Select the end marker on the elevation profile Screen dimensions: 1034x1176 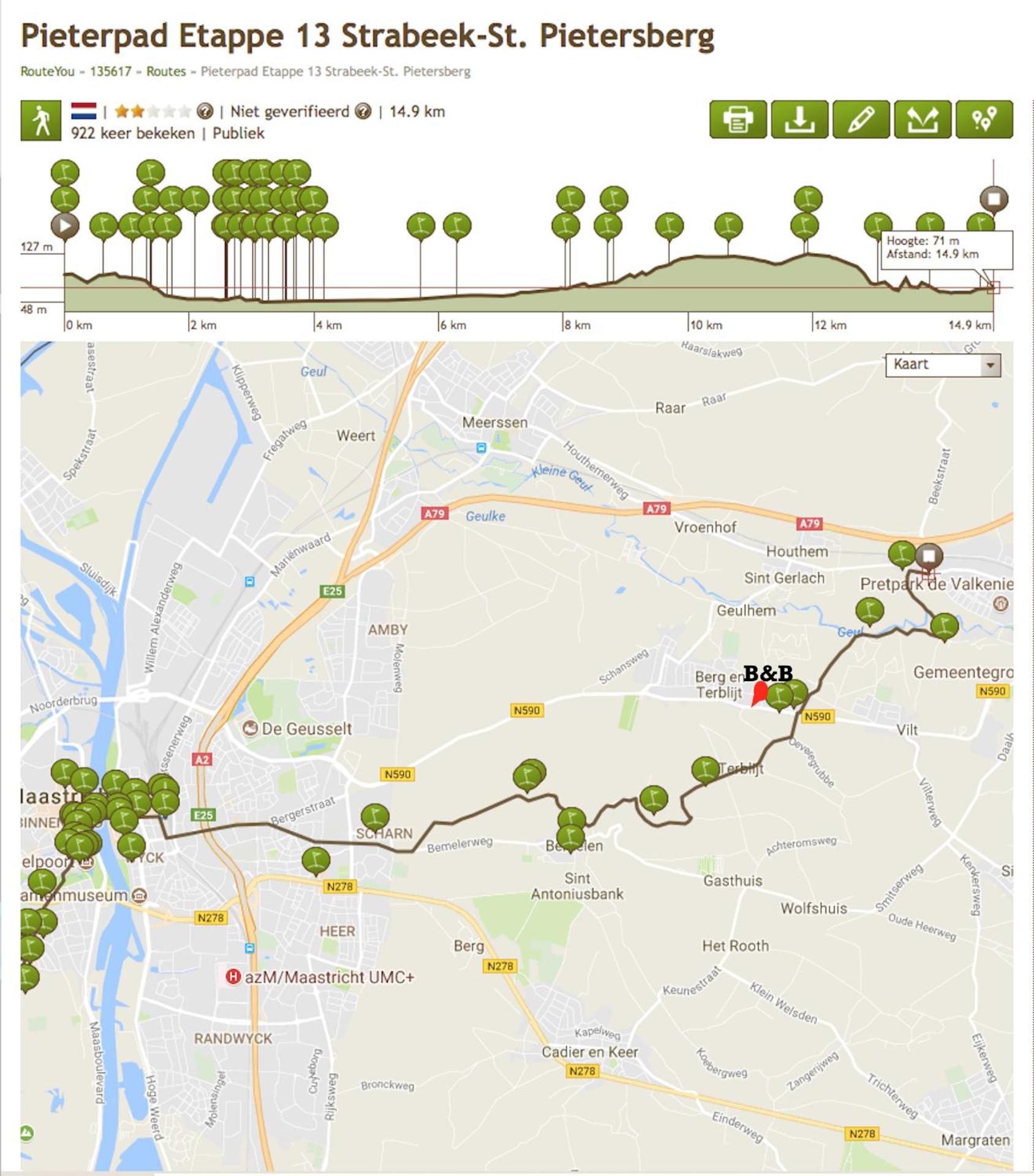[x=994, y=198]
